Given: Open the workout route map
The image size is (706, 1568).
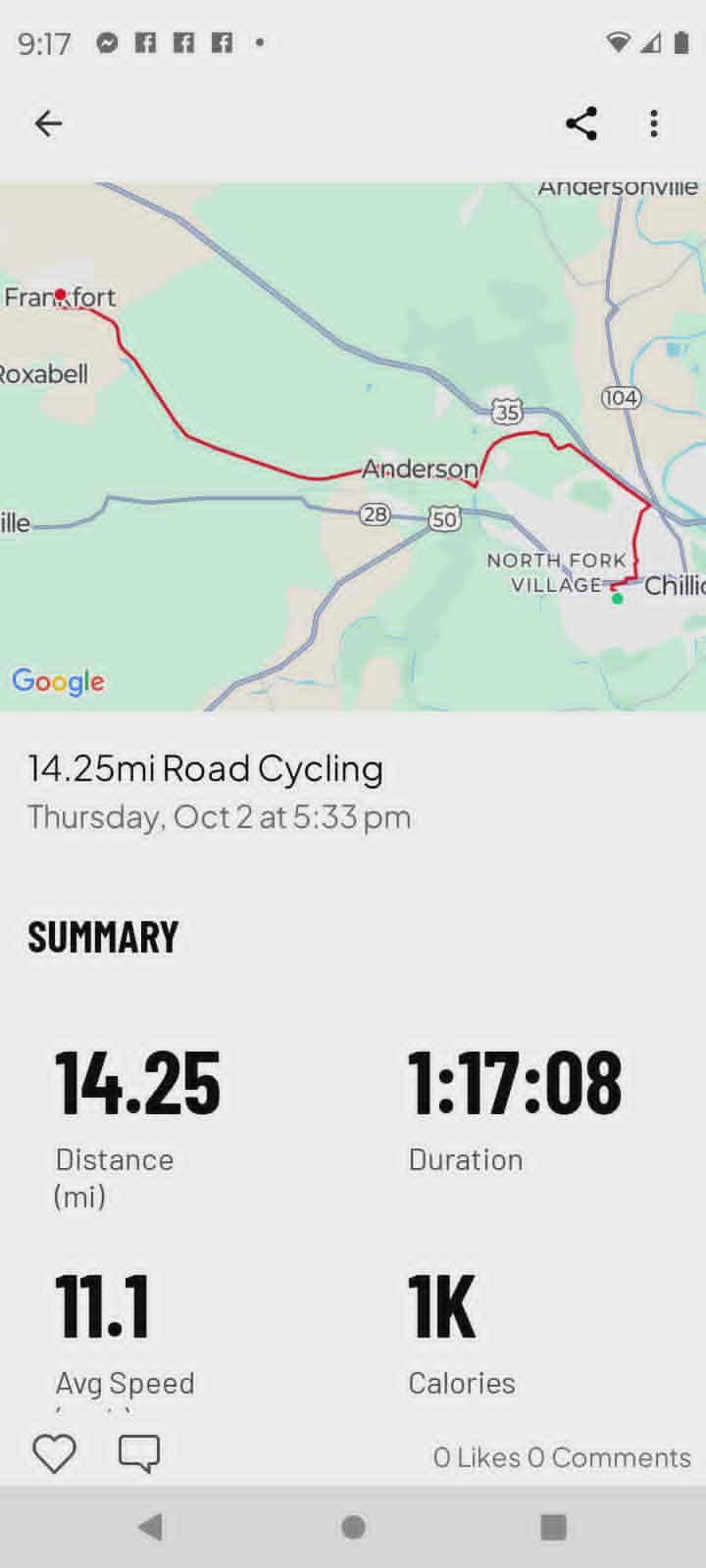Looking at the screenshot, I should tap(353, 446).
